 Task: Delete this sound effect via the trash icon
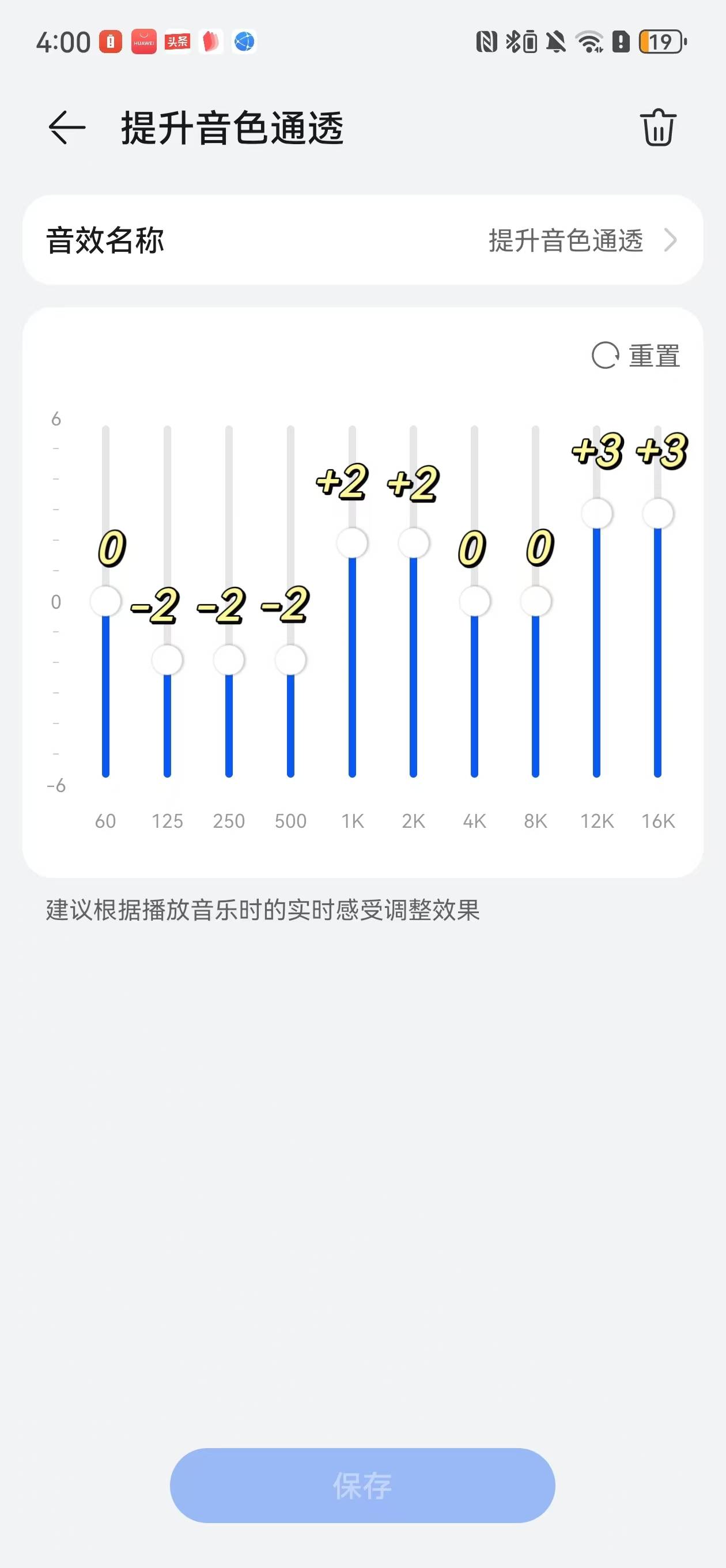tap(660, 127)
